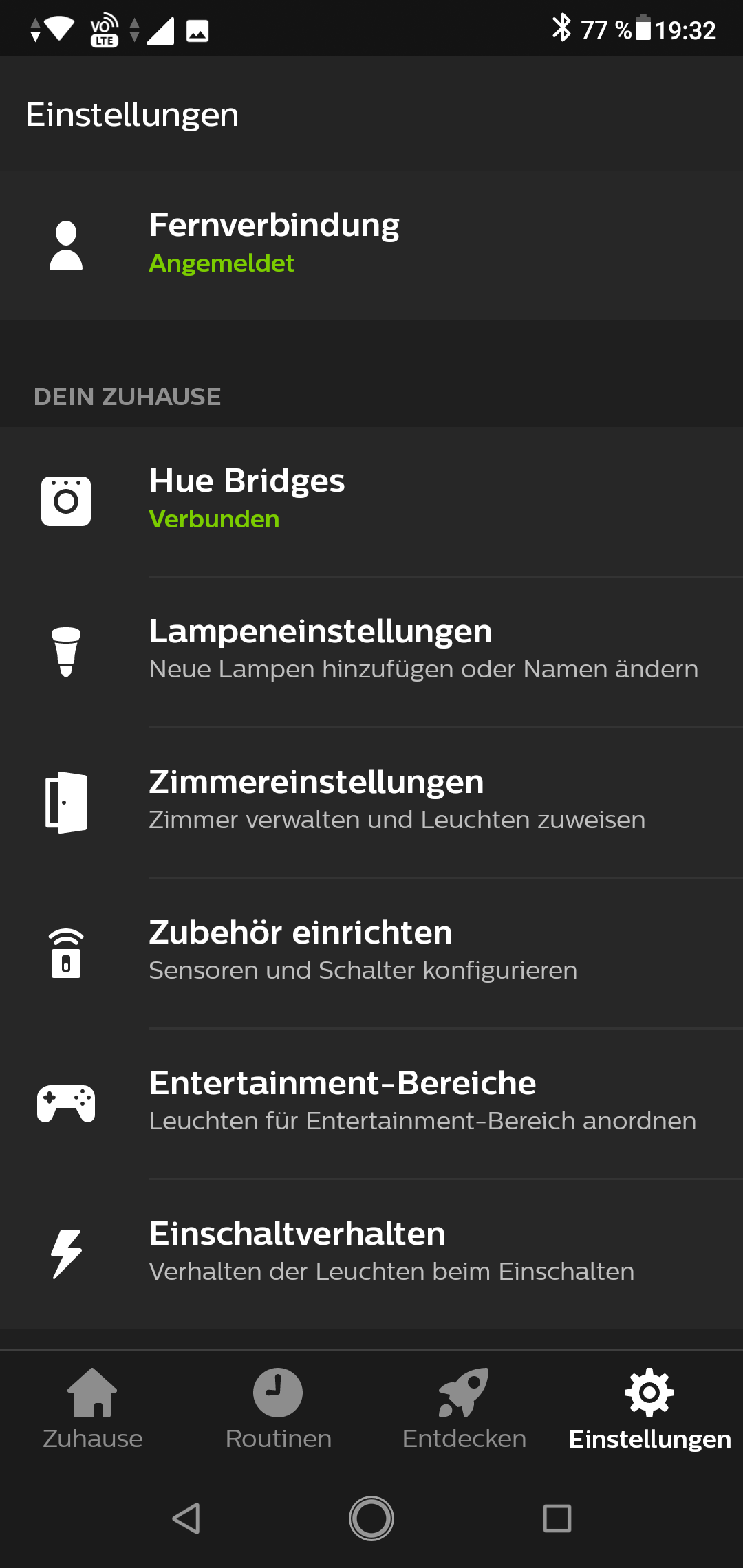Image resolution: width=743 pixels, height=1568 pixels.
Task: Open Einschaltverhalten options
Action: point(371,1253)
